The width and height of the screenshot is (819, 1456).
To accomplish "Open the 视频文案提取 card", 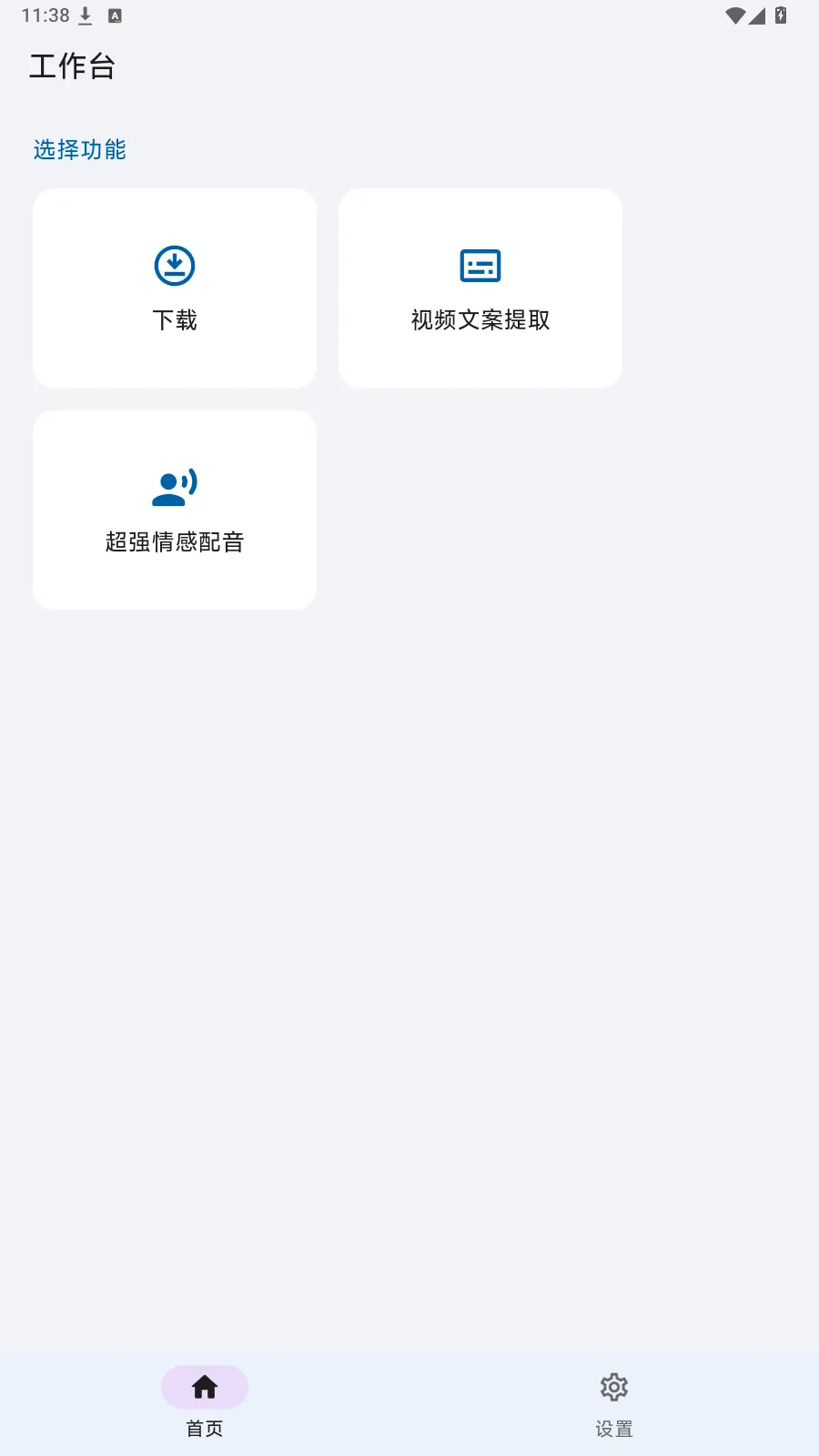I will tap(480, 288).
